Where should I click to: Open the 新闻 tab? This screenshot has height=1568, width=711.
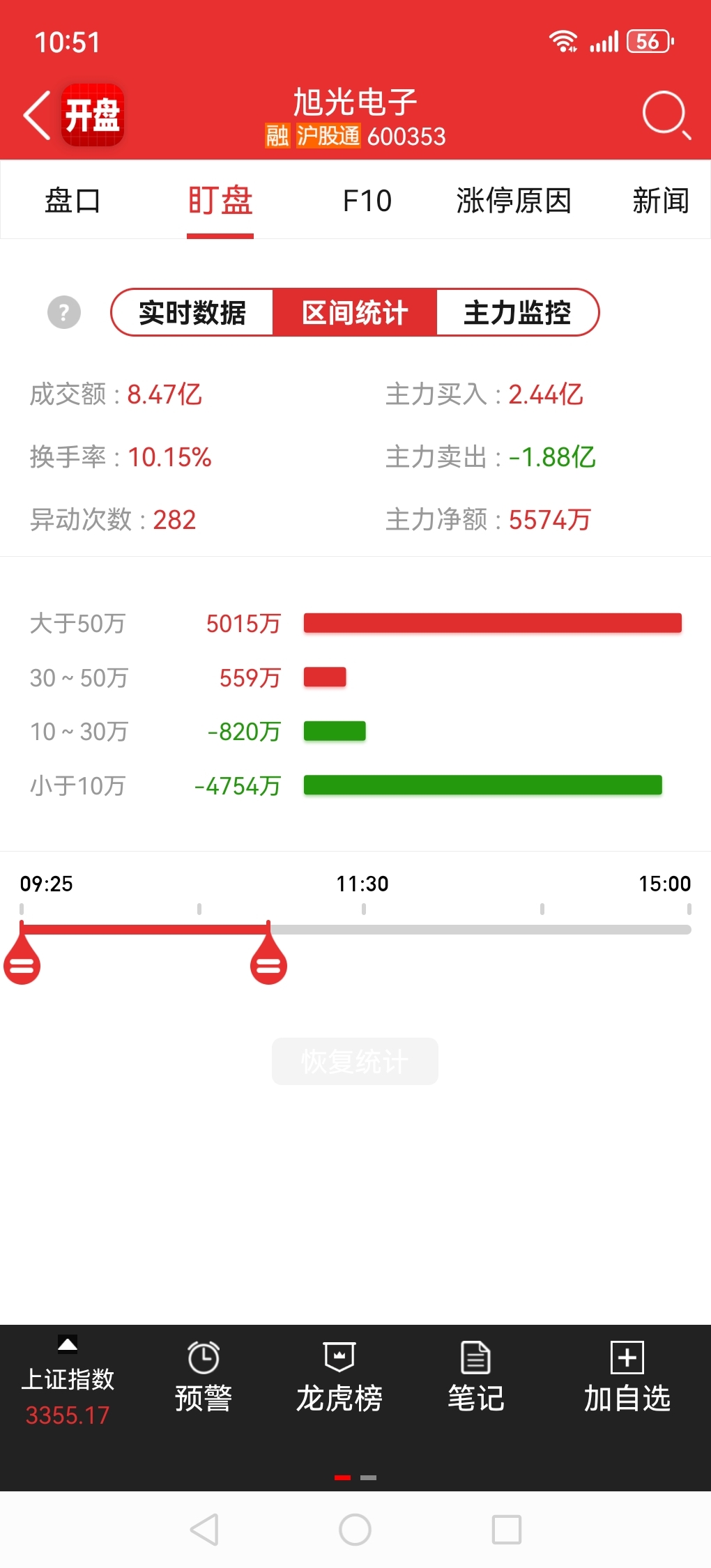tap(661, 201)
